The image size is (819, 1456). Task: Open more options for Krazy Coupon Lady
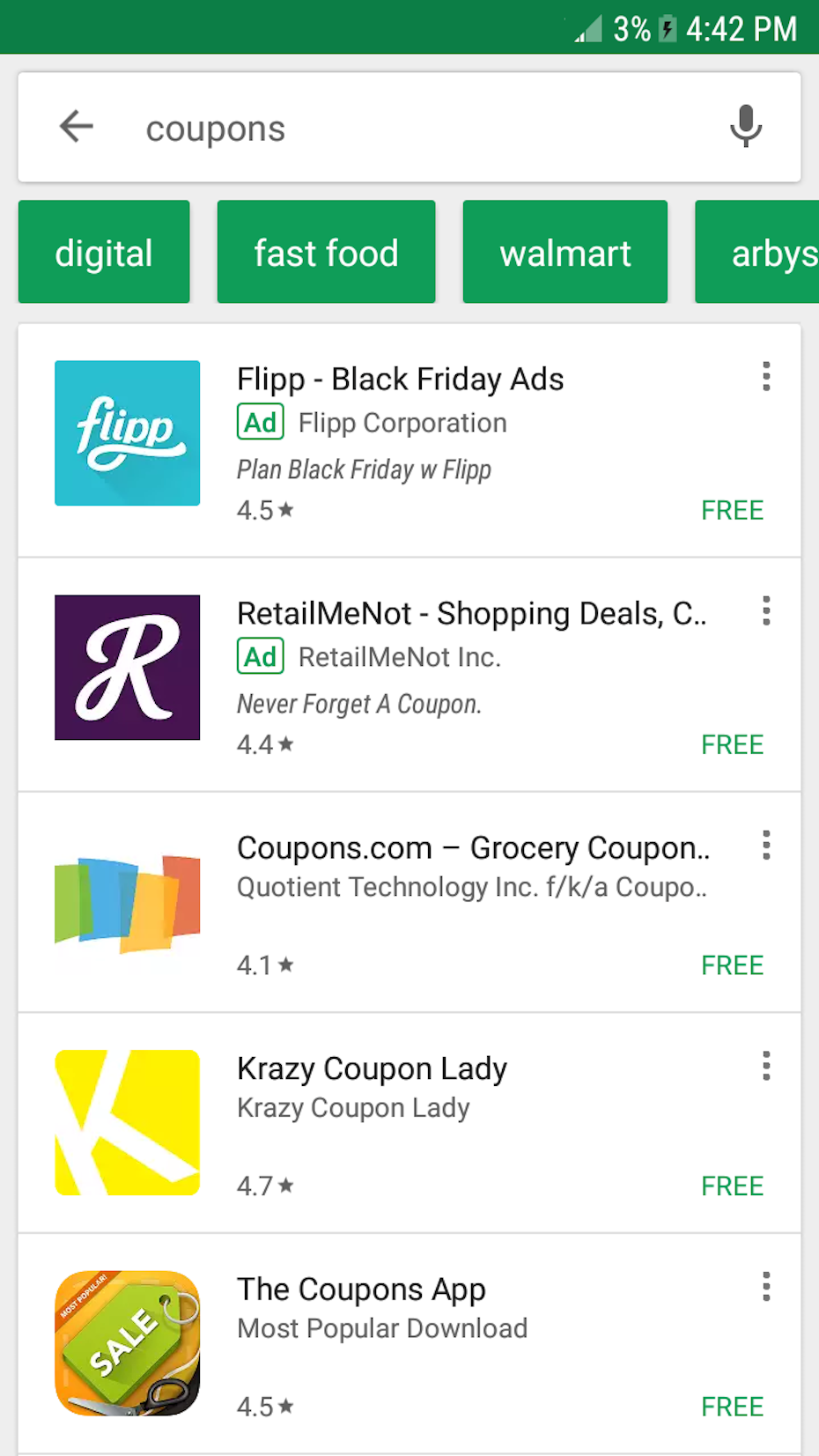coord(766,1066)
